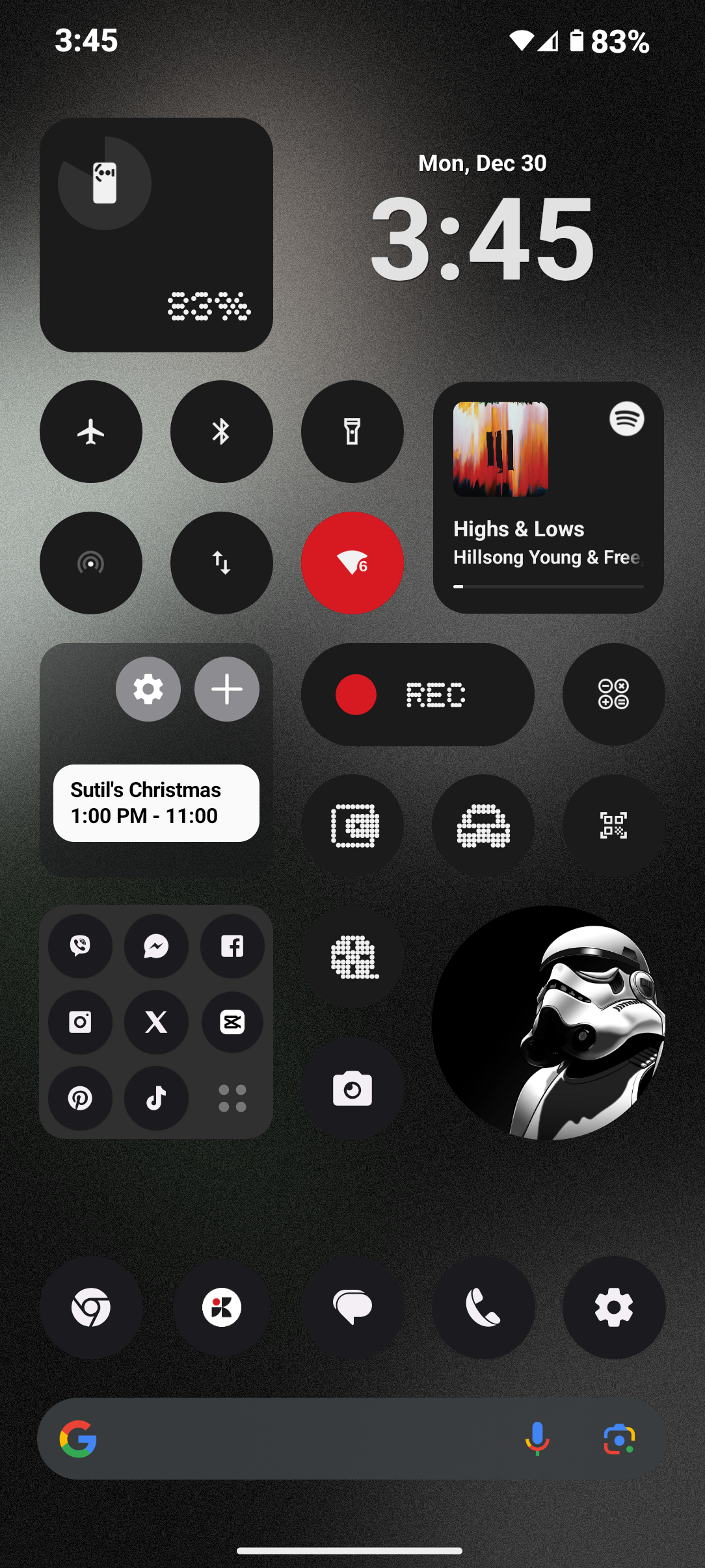The height and width of the screenshot is (1568, 705).
Task: Turn on the flashlight
Action: pos(352,432)
